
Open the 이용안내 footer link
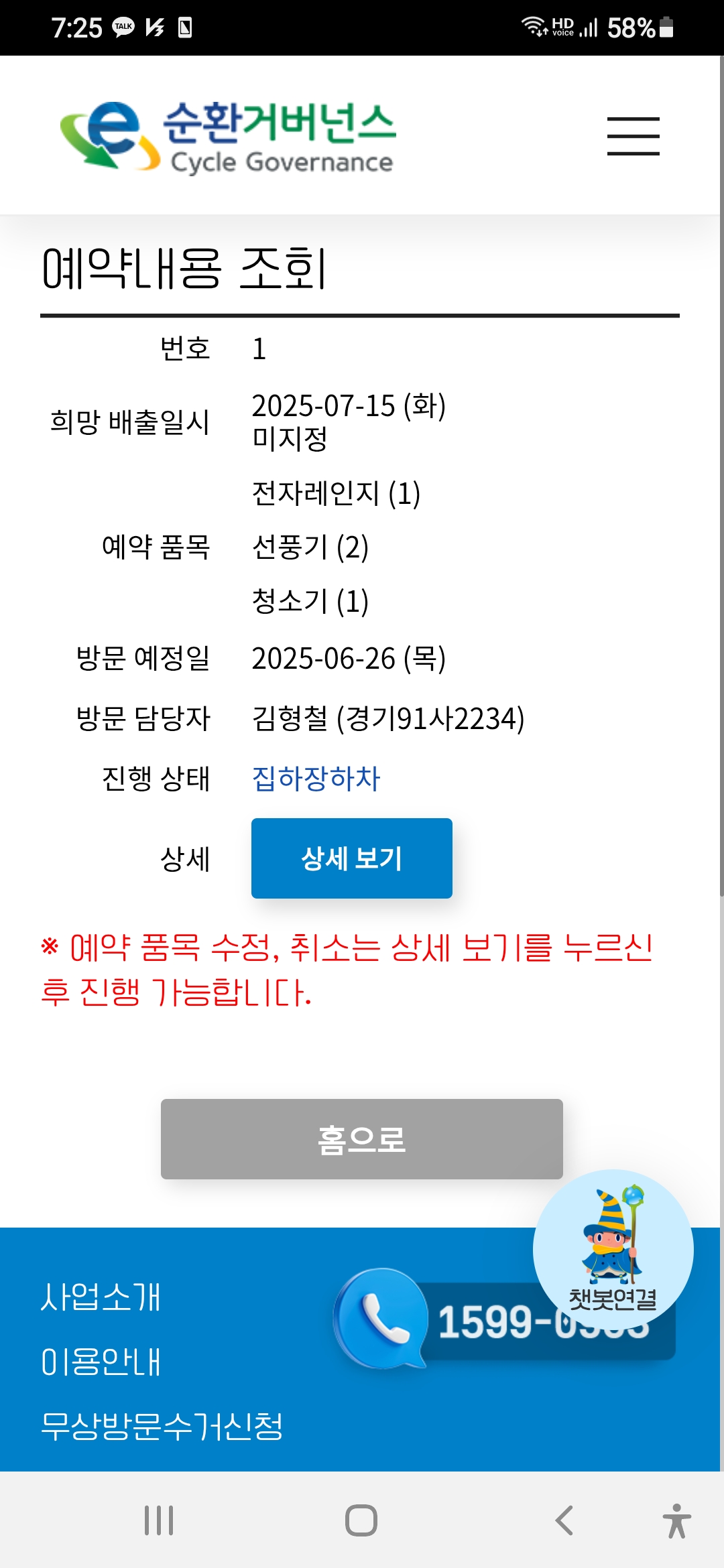click(x=101, y=1362)
